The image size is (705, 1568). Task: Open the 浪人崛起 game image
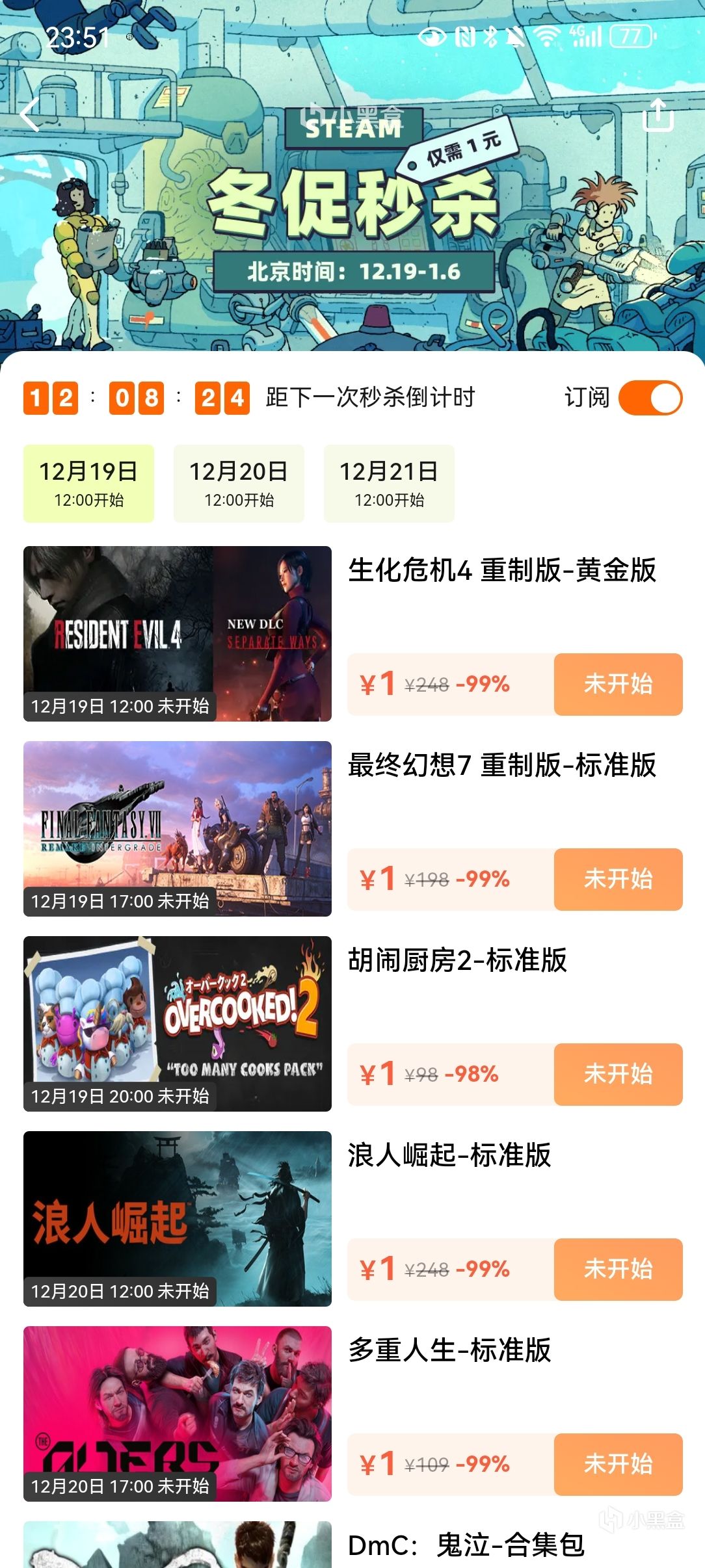click(178, 1218)
